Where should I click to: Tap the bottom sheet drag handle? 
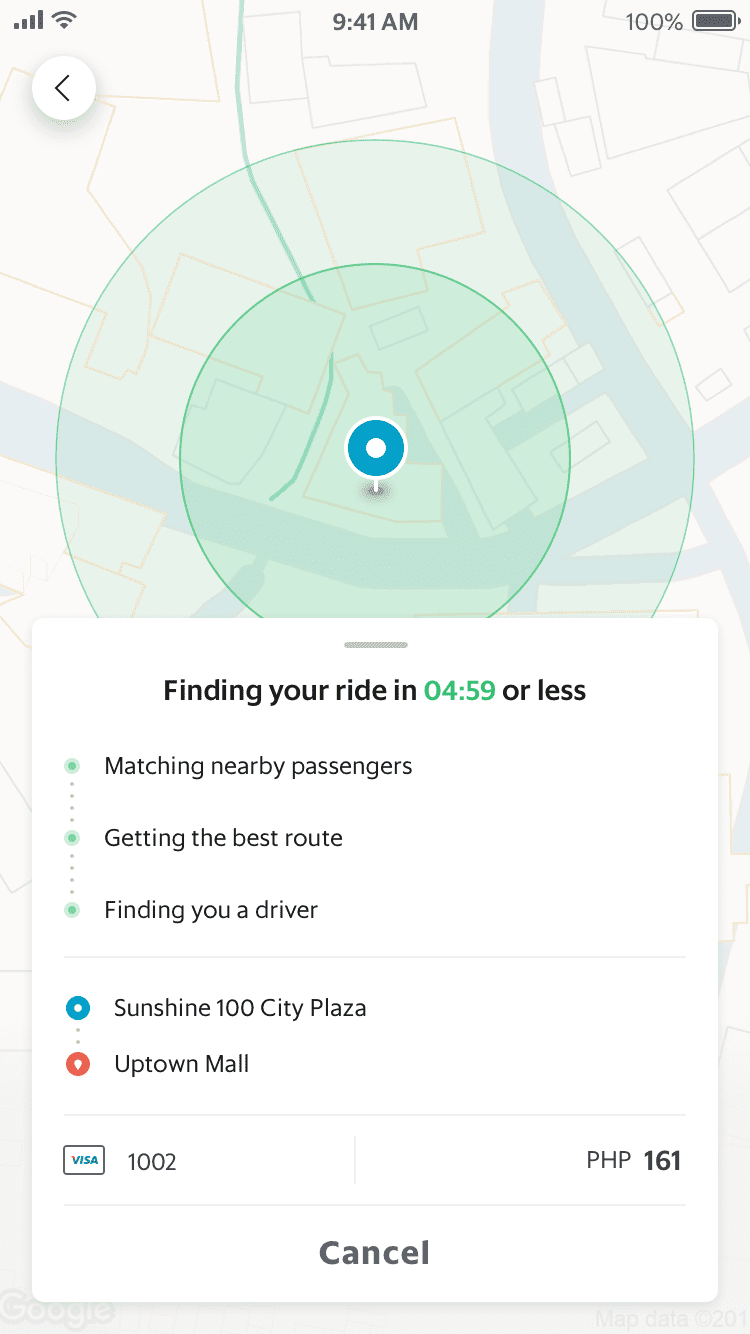click(x=375, y=645)
